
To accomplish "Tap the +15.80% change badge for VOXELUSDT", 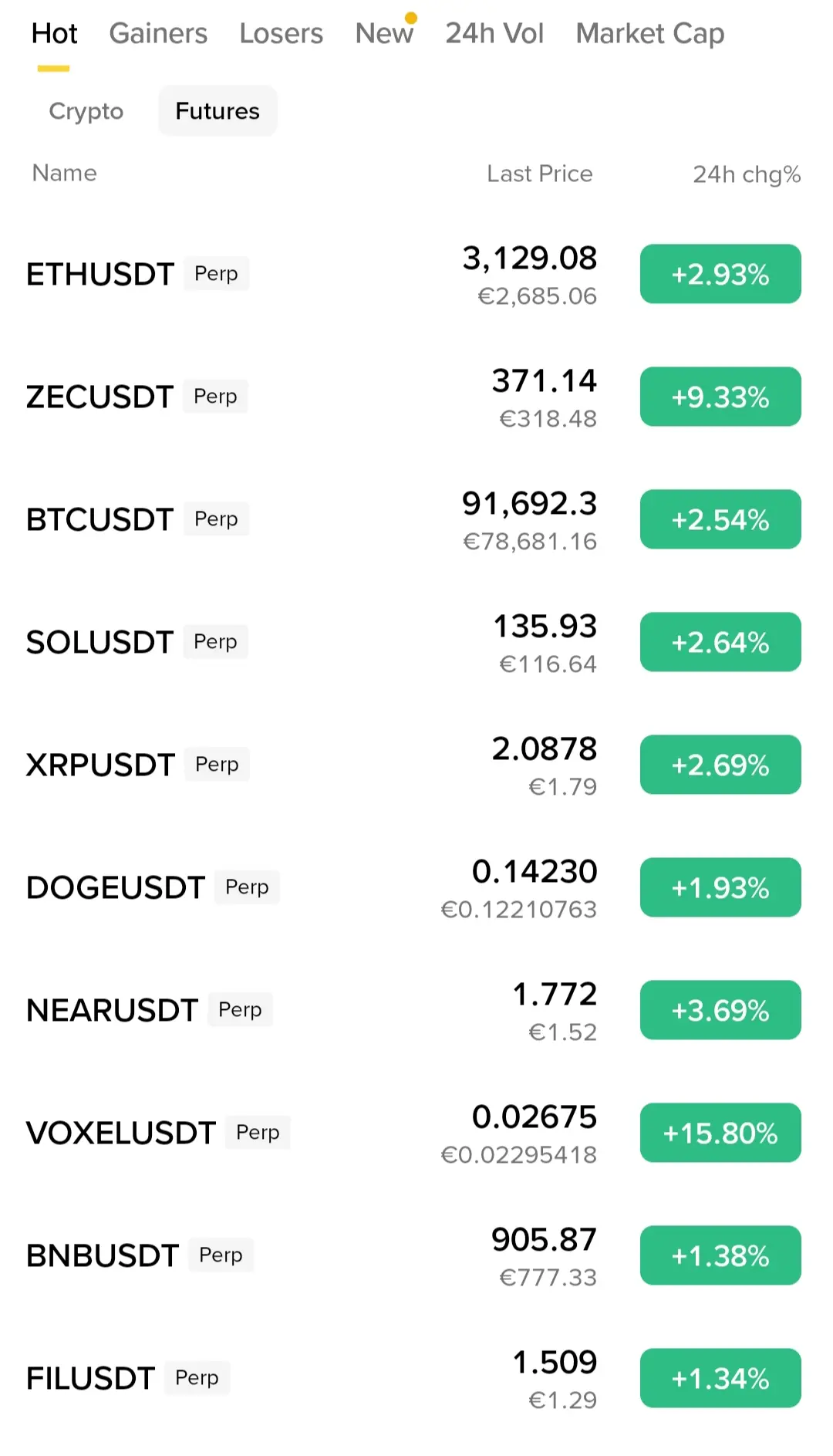I will coord(720,1133).
